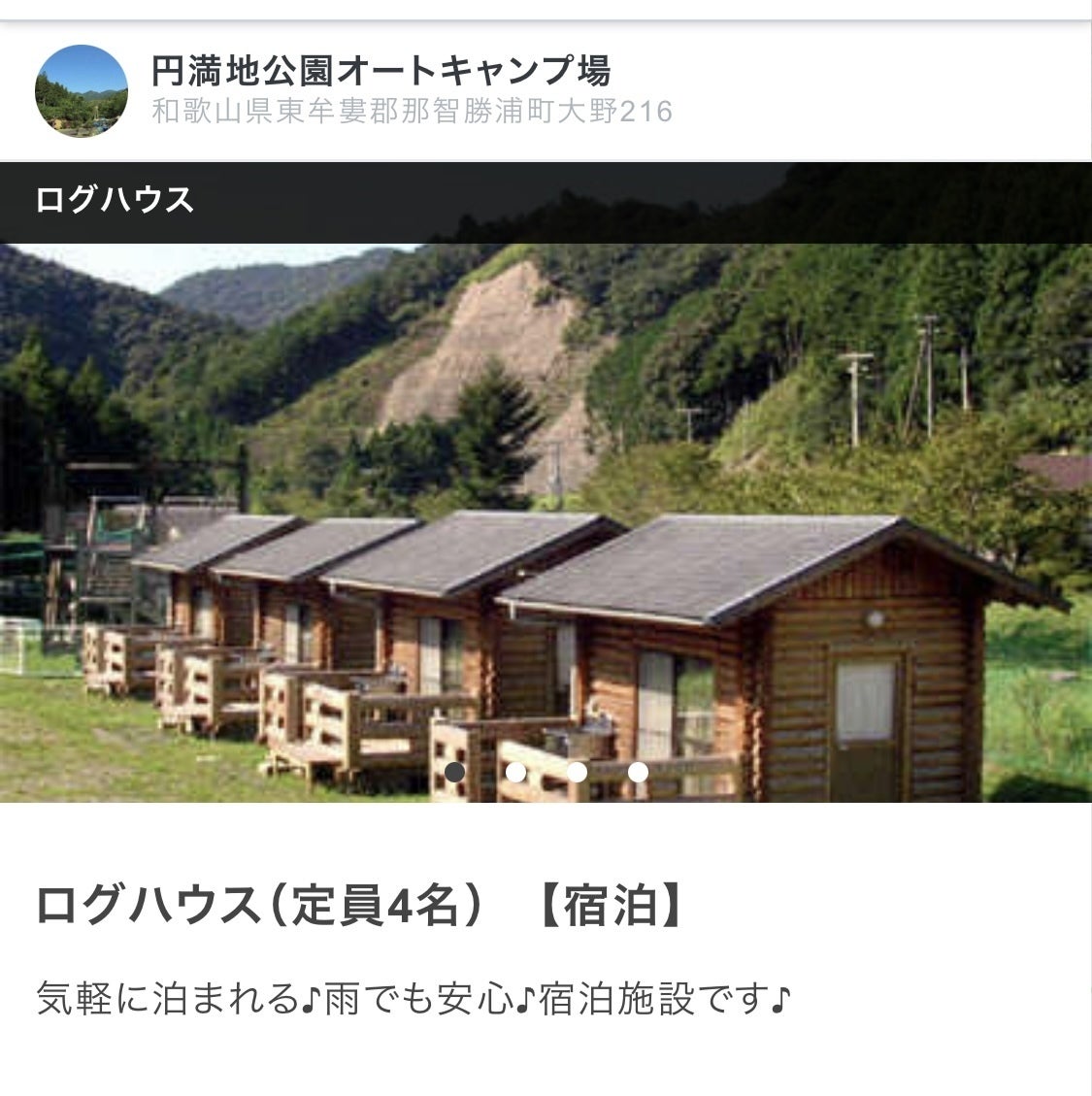
Task: Jump to the last carousel photo dot
Action: coord(638,773)
